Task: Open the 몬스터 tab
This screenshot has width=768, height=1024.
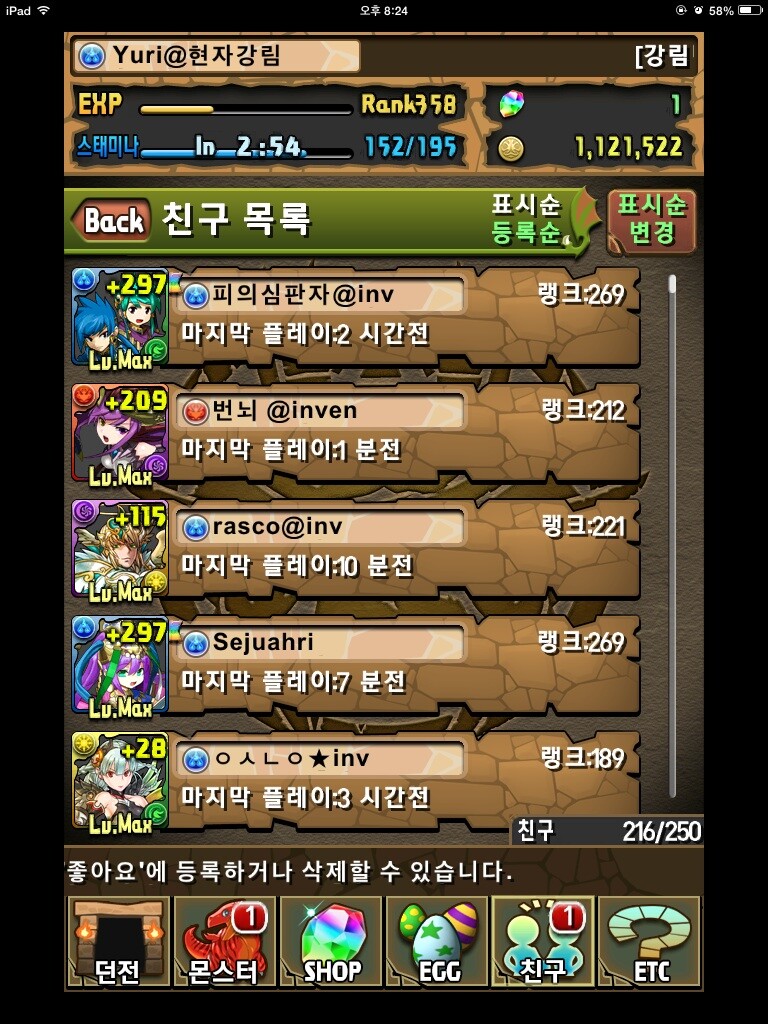Action: (224, 943)
